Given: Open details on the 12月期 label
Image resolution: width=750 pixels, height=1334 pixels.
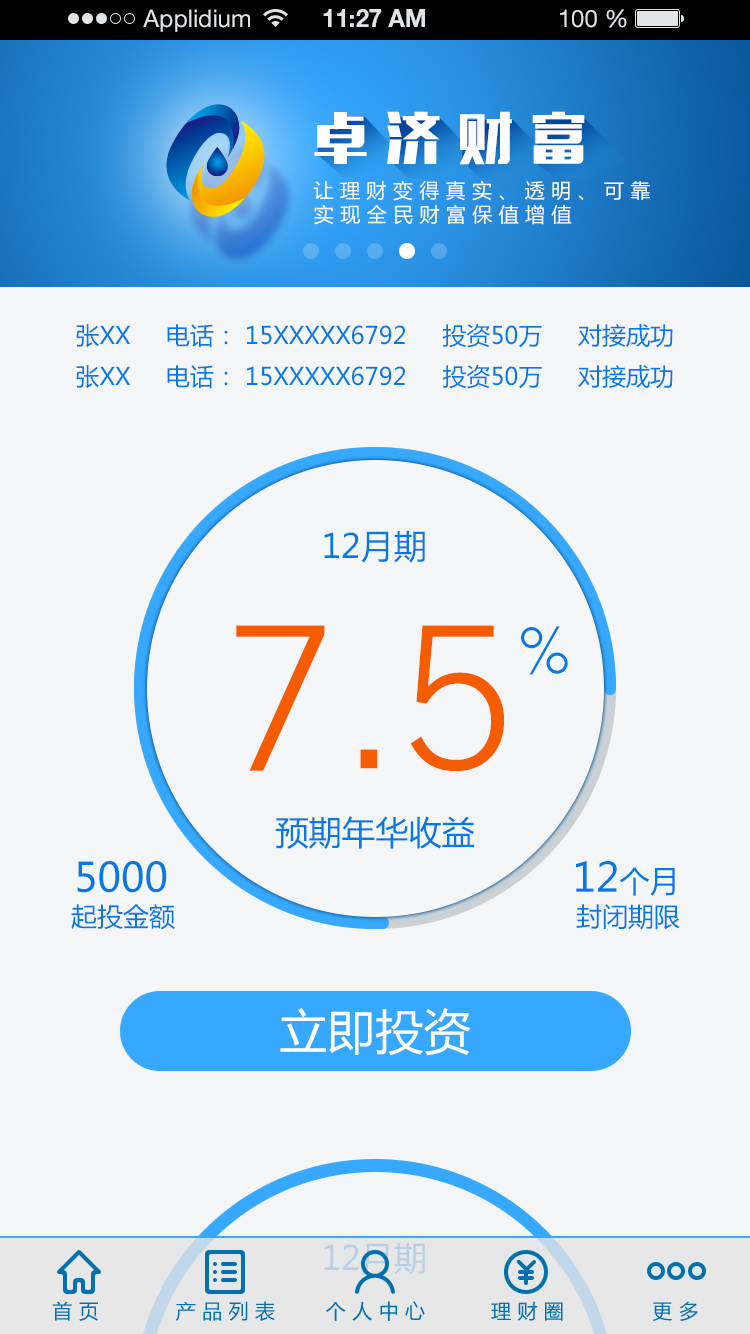Looking at the screenshot, I should coord(374,545).
